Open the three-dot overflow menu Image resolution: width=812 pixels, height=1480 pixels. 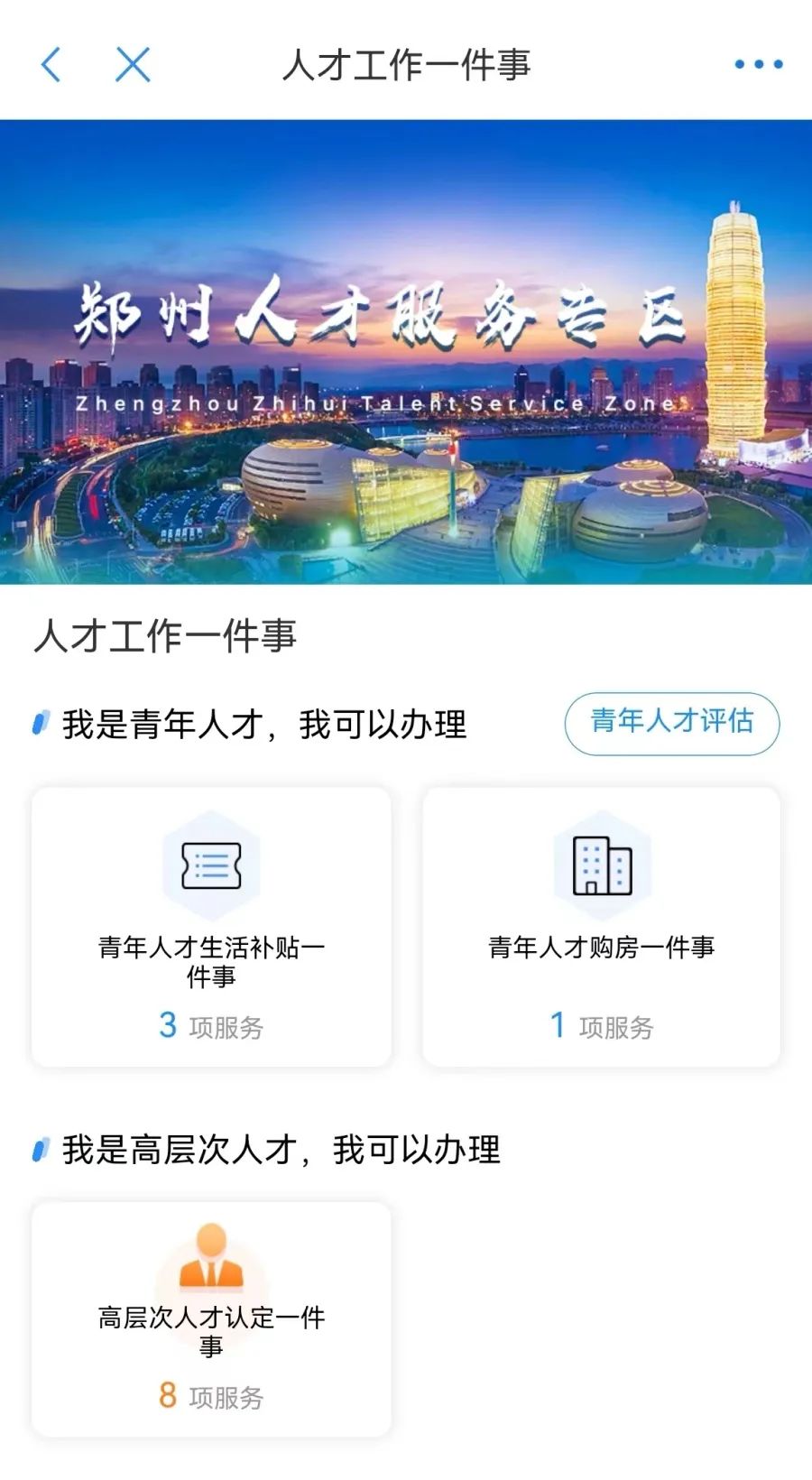pos(758,65)
